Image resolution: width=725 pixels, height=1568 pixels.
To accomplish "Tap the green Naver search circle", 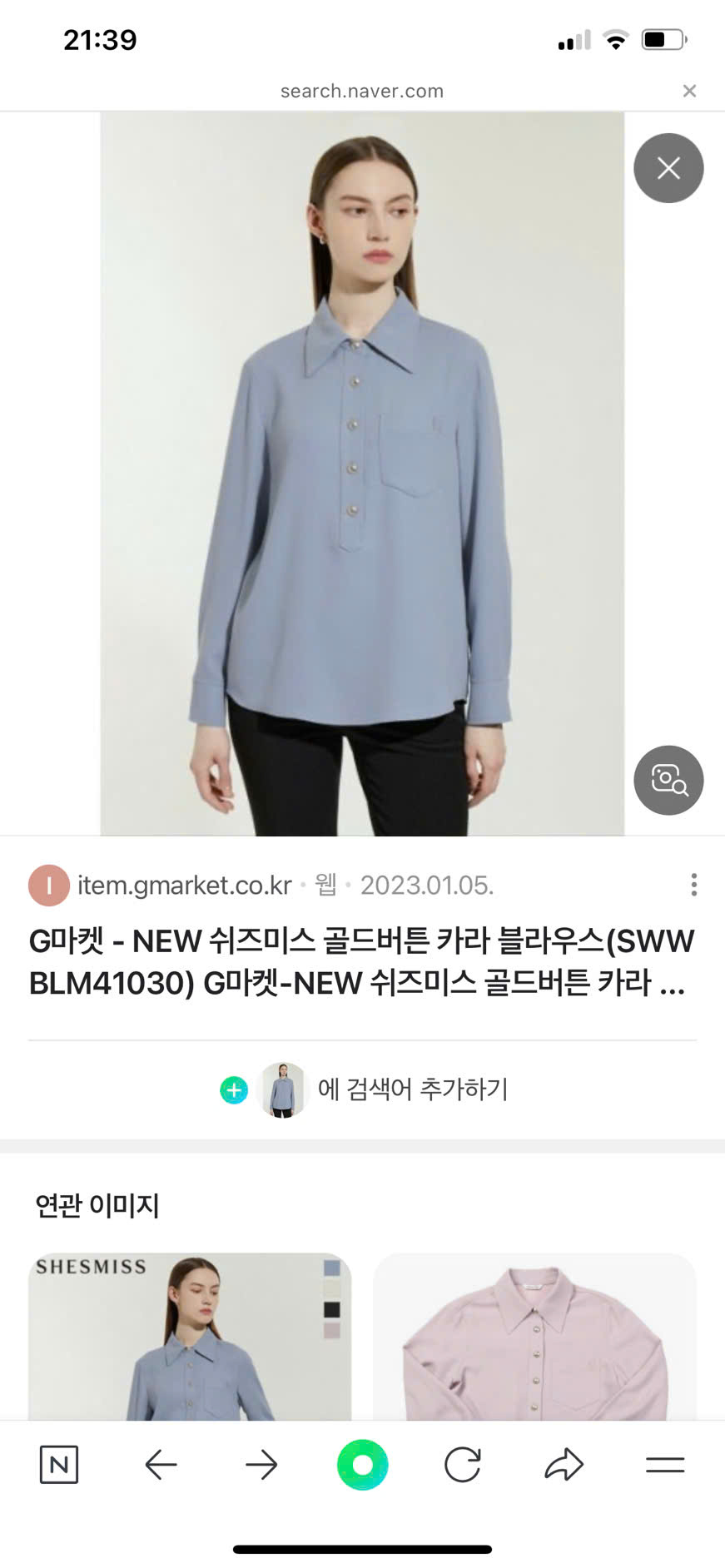I will click(362, 1465).
